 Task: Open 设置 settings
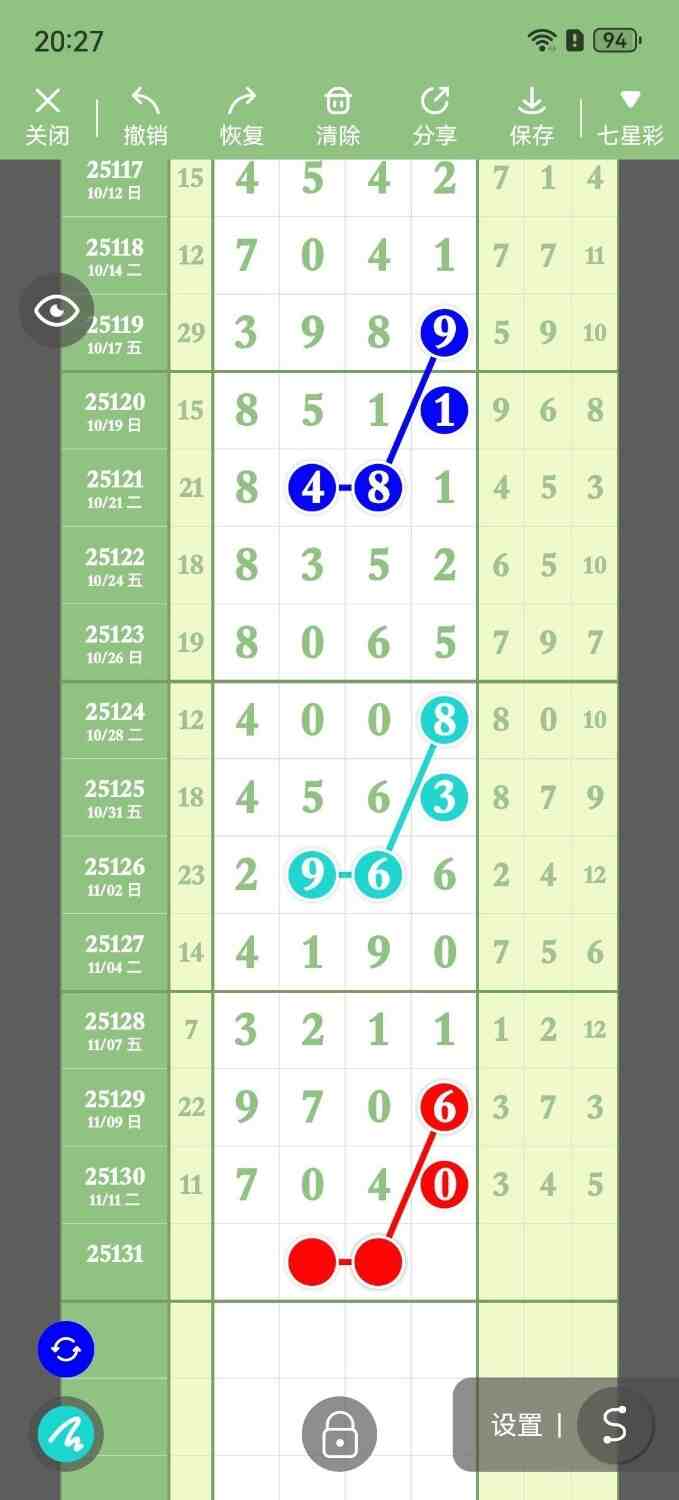pyautogui.click(x=517, y=1425)
